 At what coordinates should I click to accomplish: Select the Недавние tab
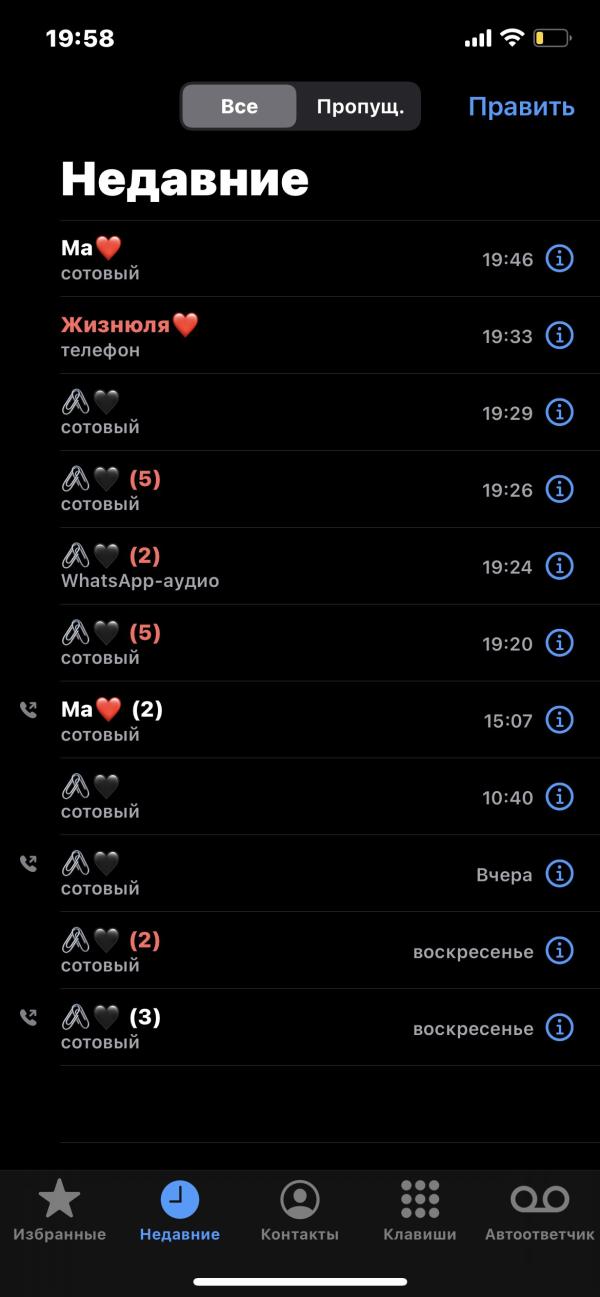point(180,1210)
